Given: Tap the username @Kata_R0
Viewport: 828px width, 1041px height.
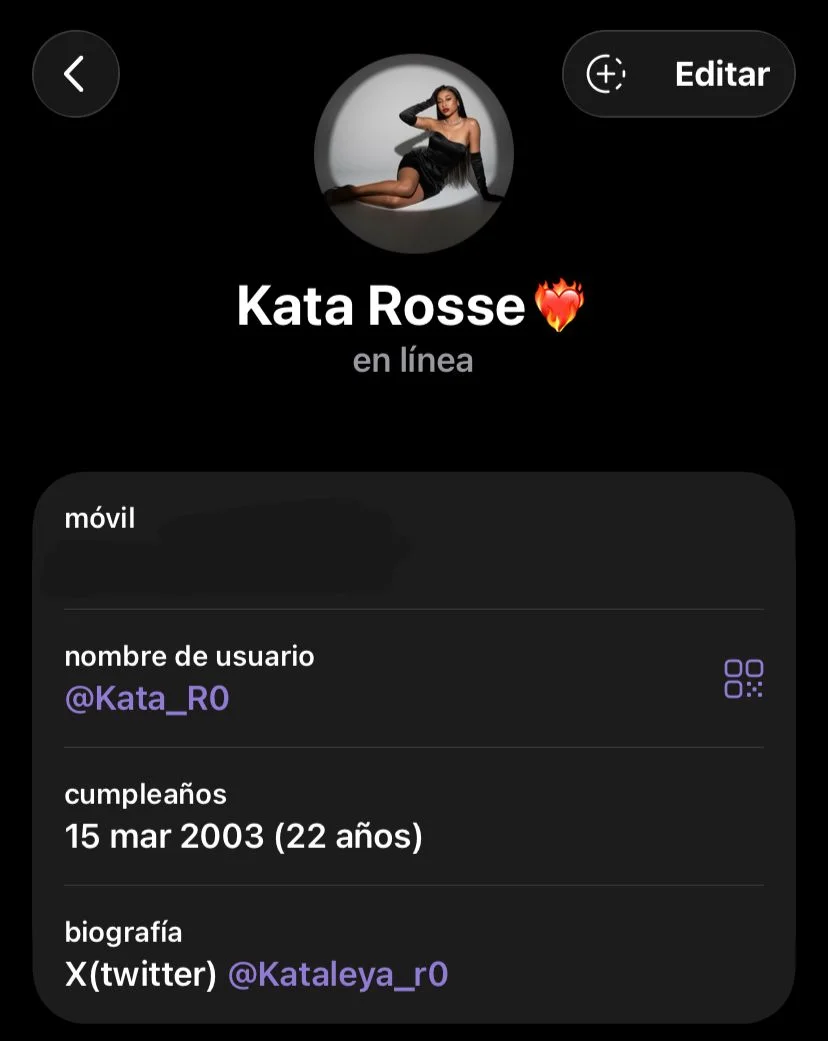Looking at the screenshot, I should [x=147, y=698].
